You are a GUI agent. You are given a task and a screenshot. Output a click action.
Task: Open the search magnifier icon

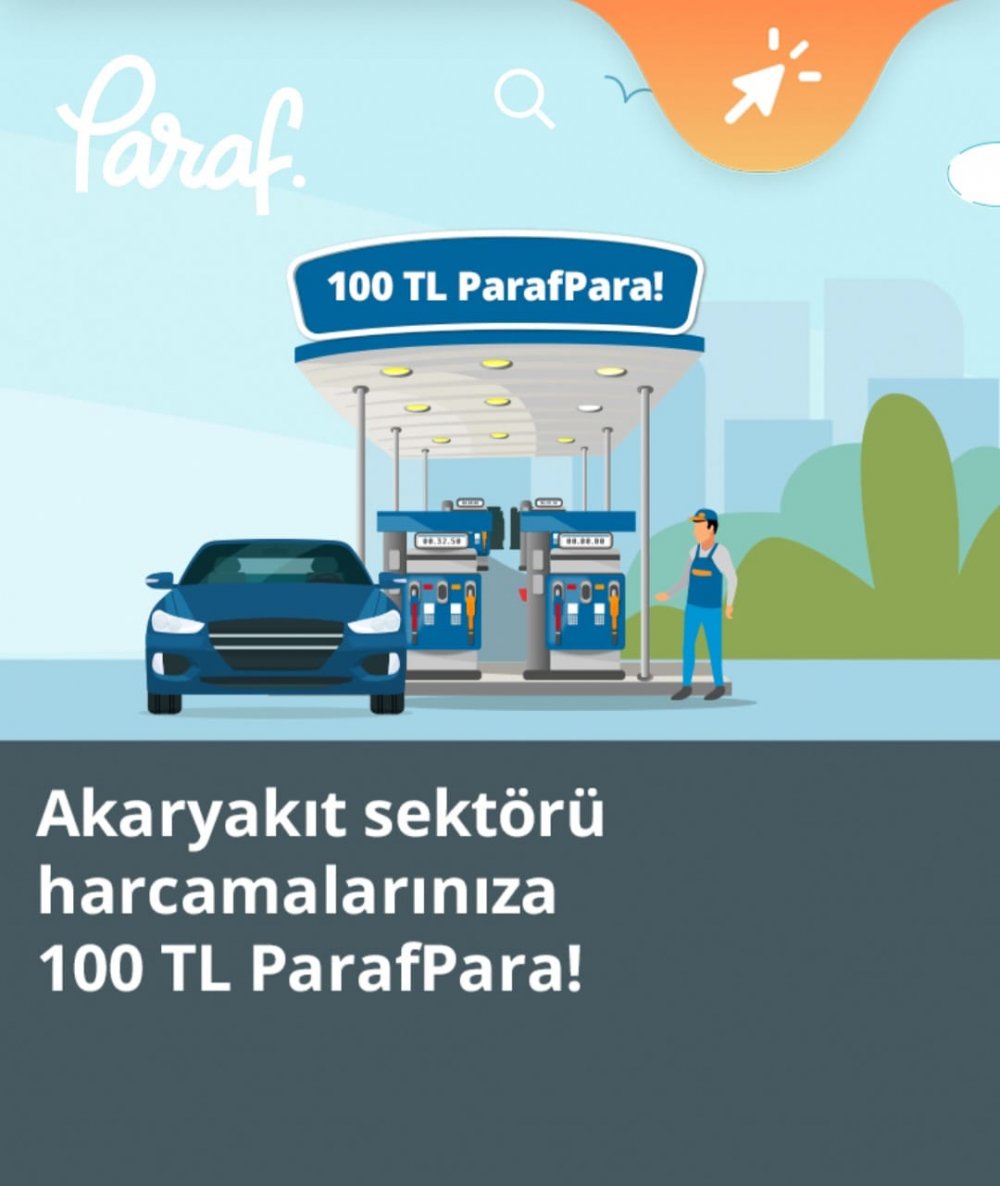524,98
